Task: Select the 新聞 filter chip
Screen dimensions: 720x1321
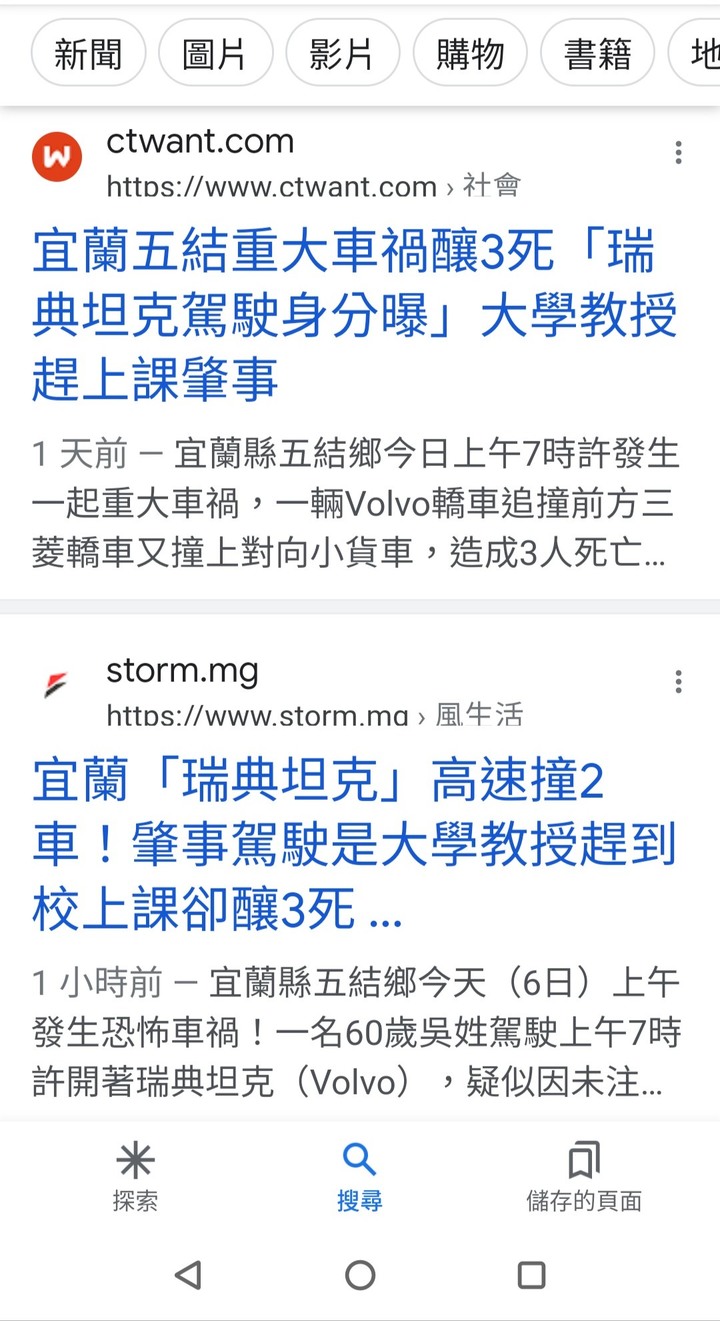Action: tap(88, 53)
